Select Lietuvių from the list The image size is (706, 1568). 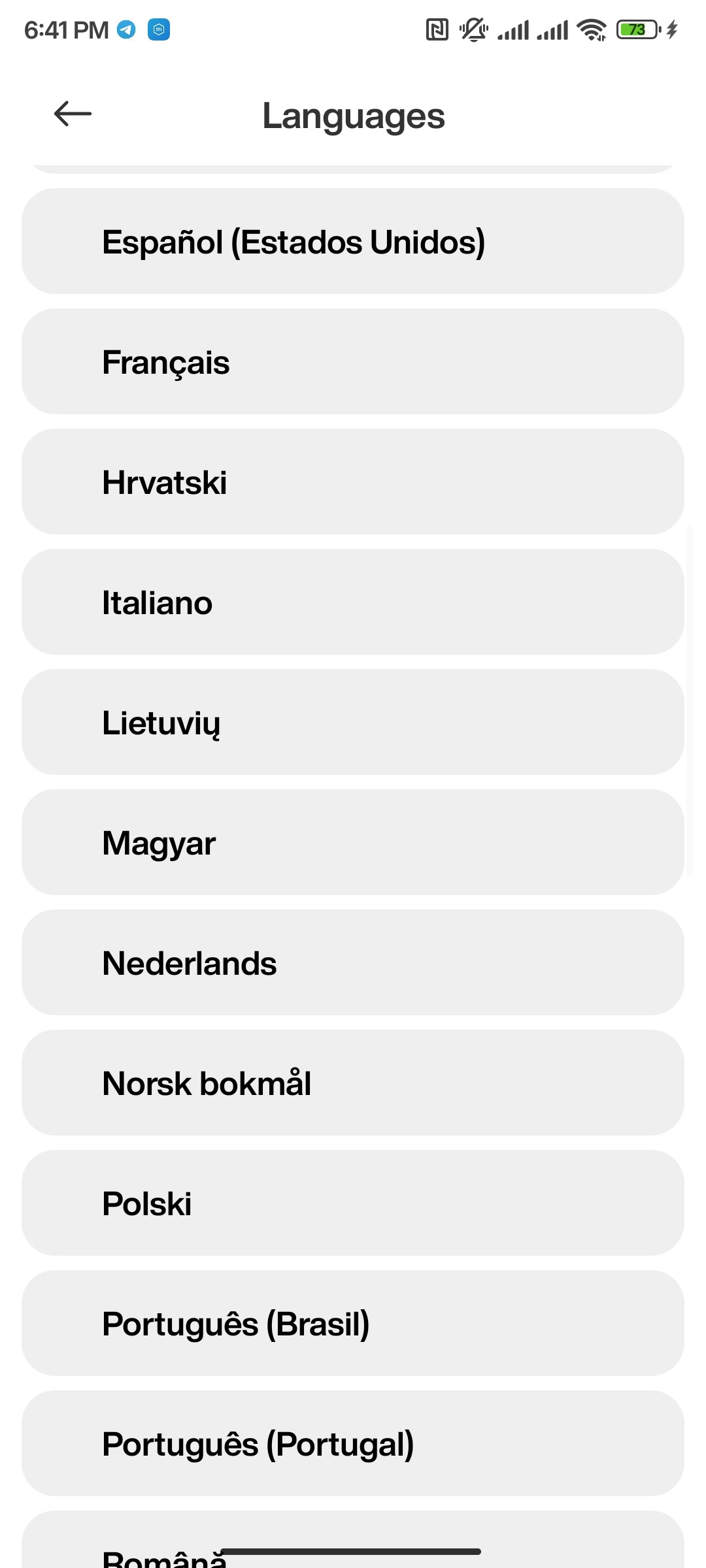coord(353,723)
